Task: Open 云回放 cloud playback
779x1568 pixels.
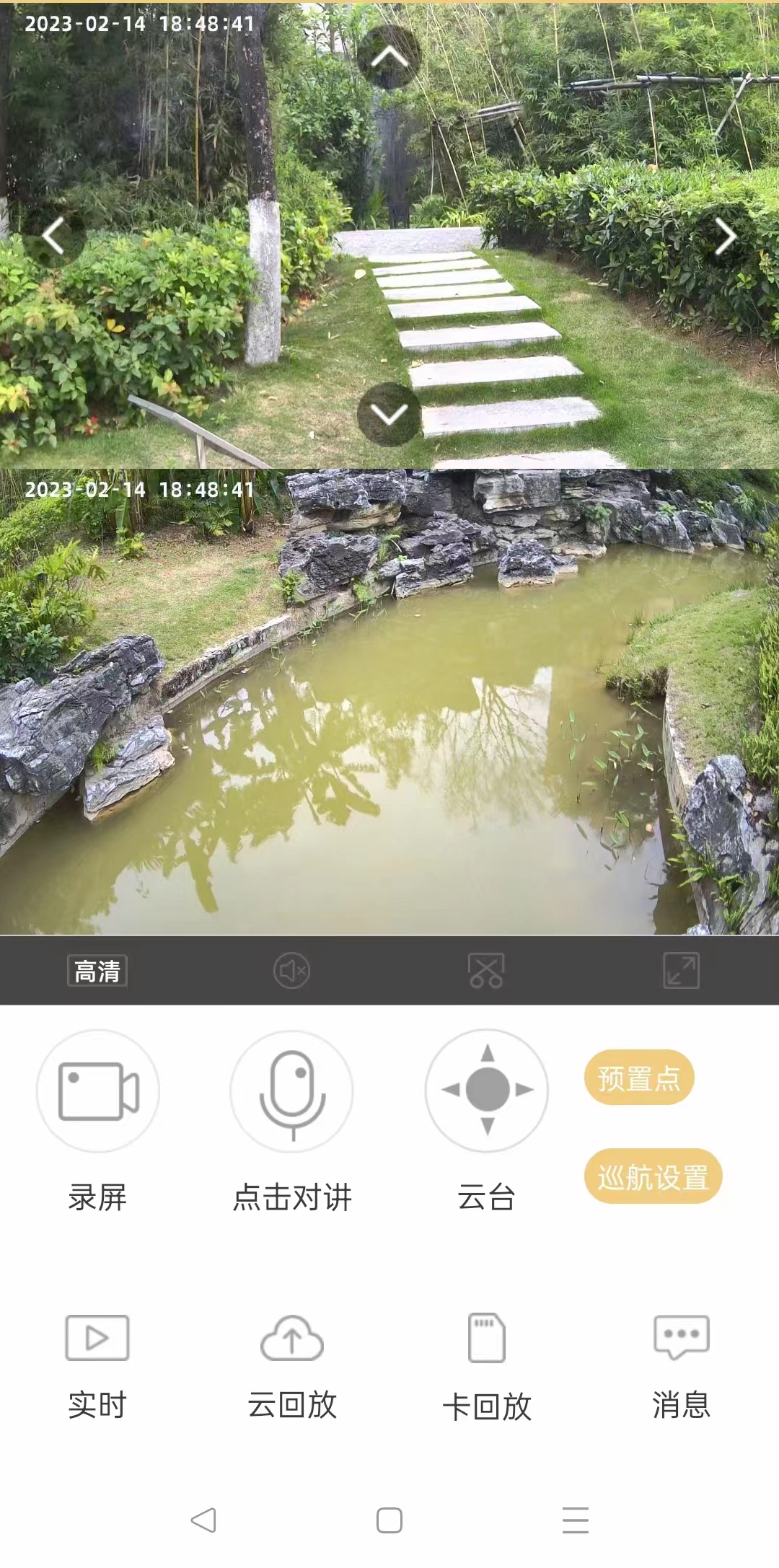Action: click(292, 1367)
